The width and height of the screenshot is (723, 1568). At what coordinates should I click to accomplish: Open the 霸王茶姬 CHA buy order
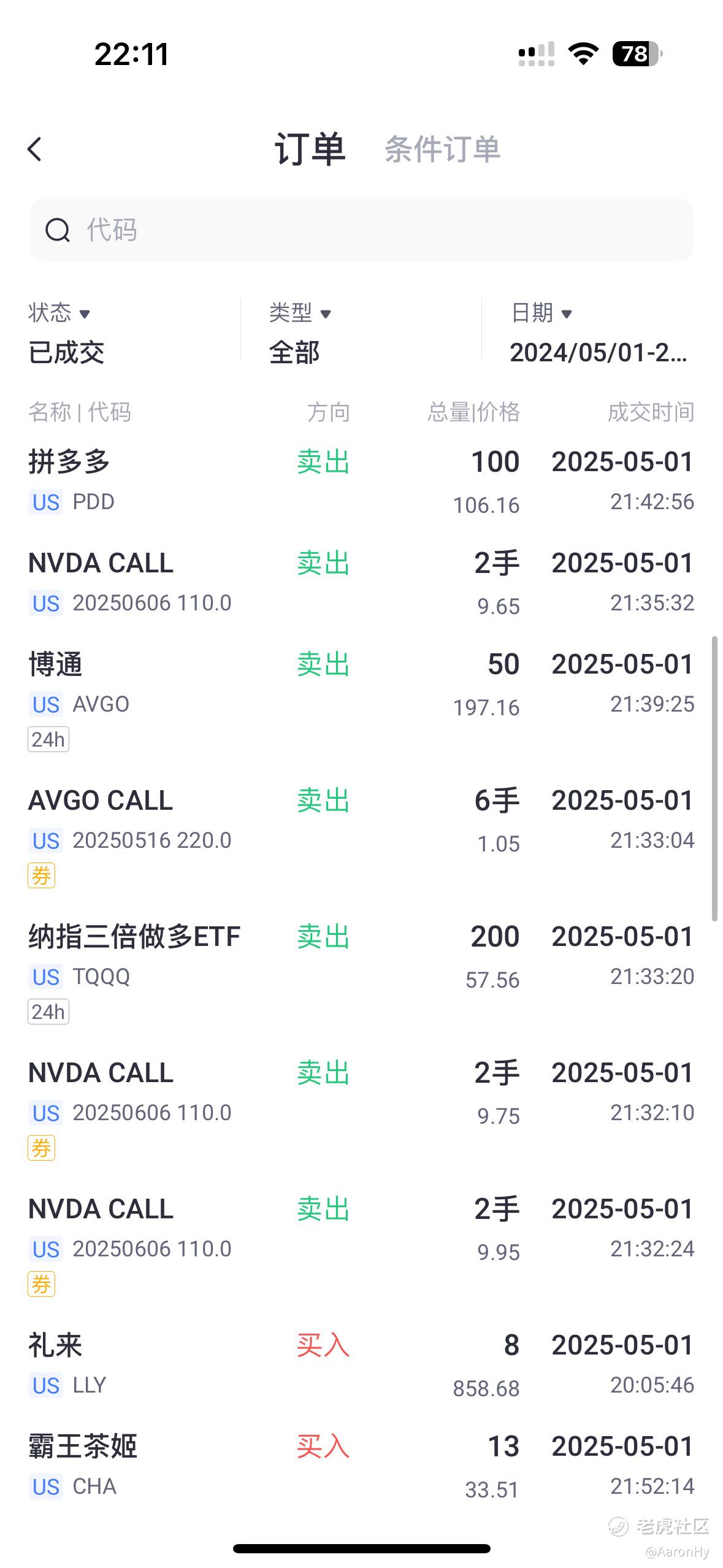coord(361,1467)
